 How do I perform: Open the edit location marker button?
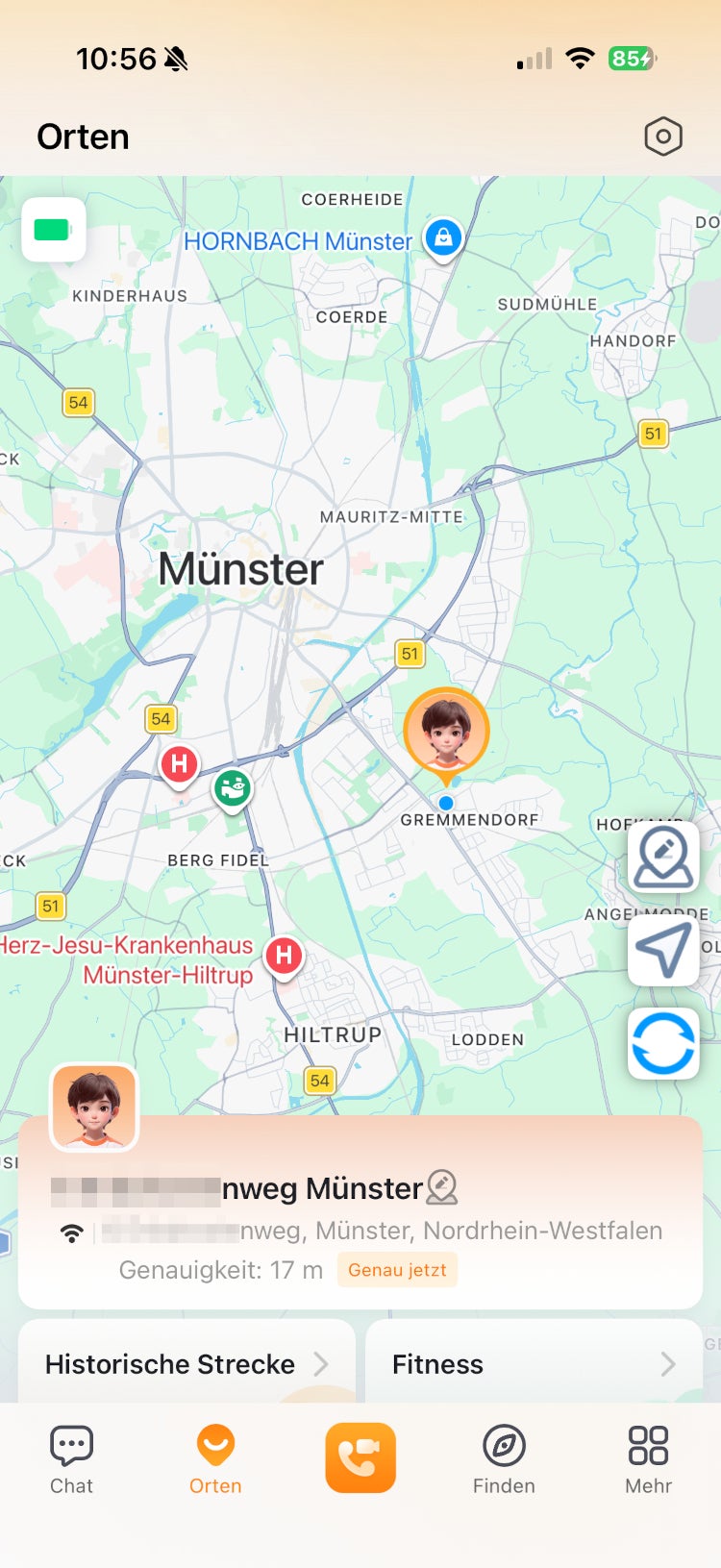point(663,858)
